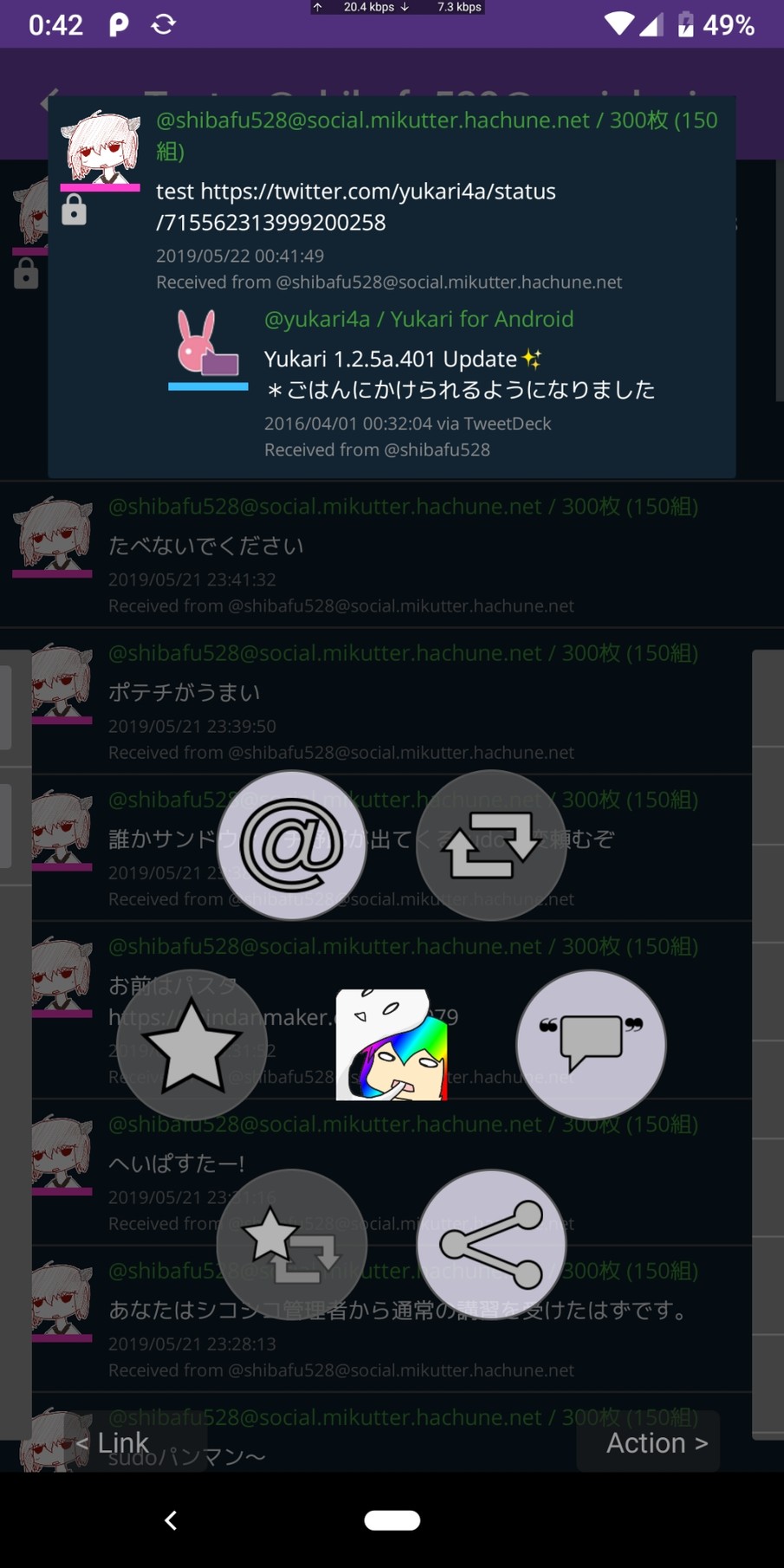Open the quoted Yukari for Android tweet
Viewport: 784px width, 1568px height.
pos(450,383)
